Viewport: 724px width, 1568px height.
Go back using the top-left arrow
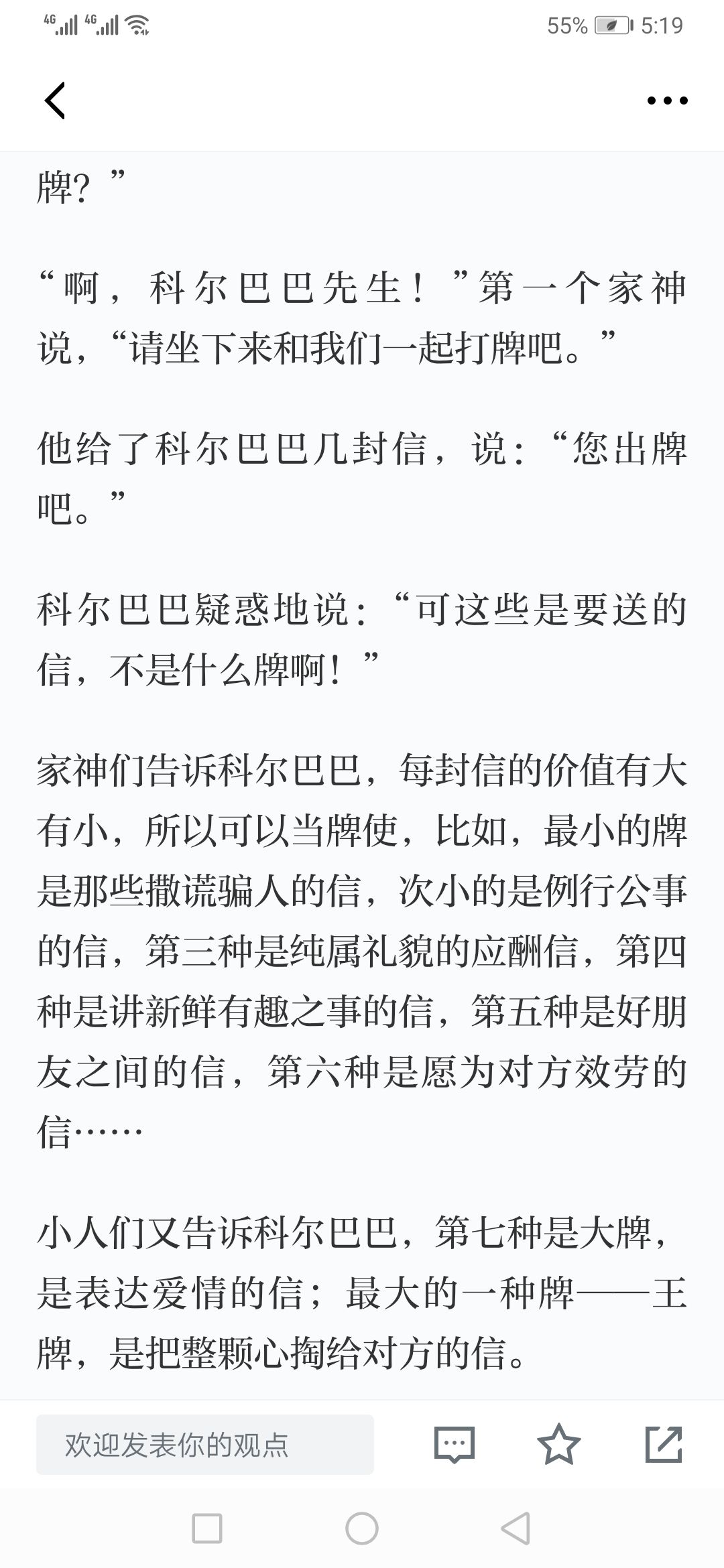(55, 101)
